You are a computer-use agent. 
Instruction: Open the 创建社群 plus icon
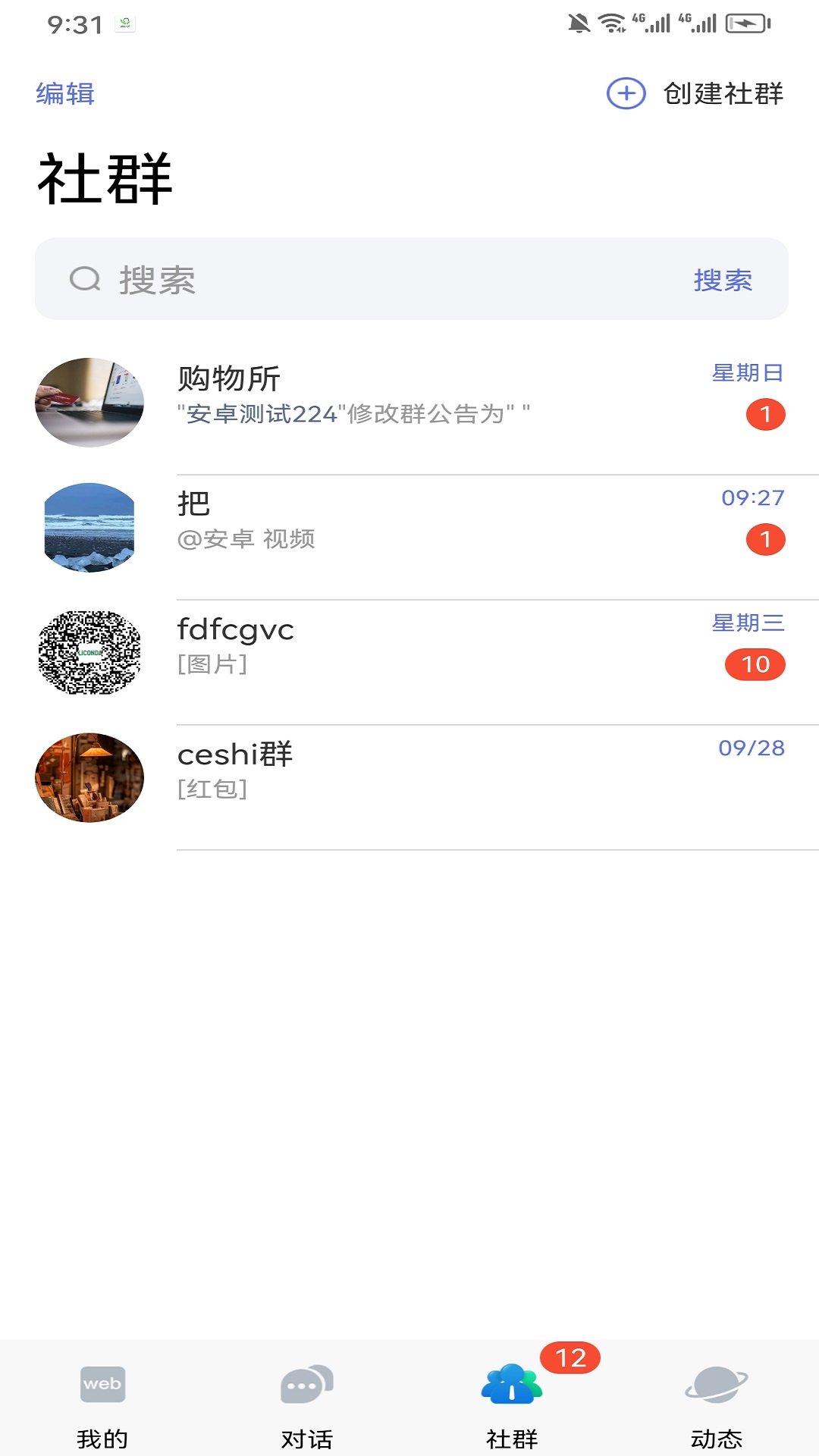coord(625,94)
